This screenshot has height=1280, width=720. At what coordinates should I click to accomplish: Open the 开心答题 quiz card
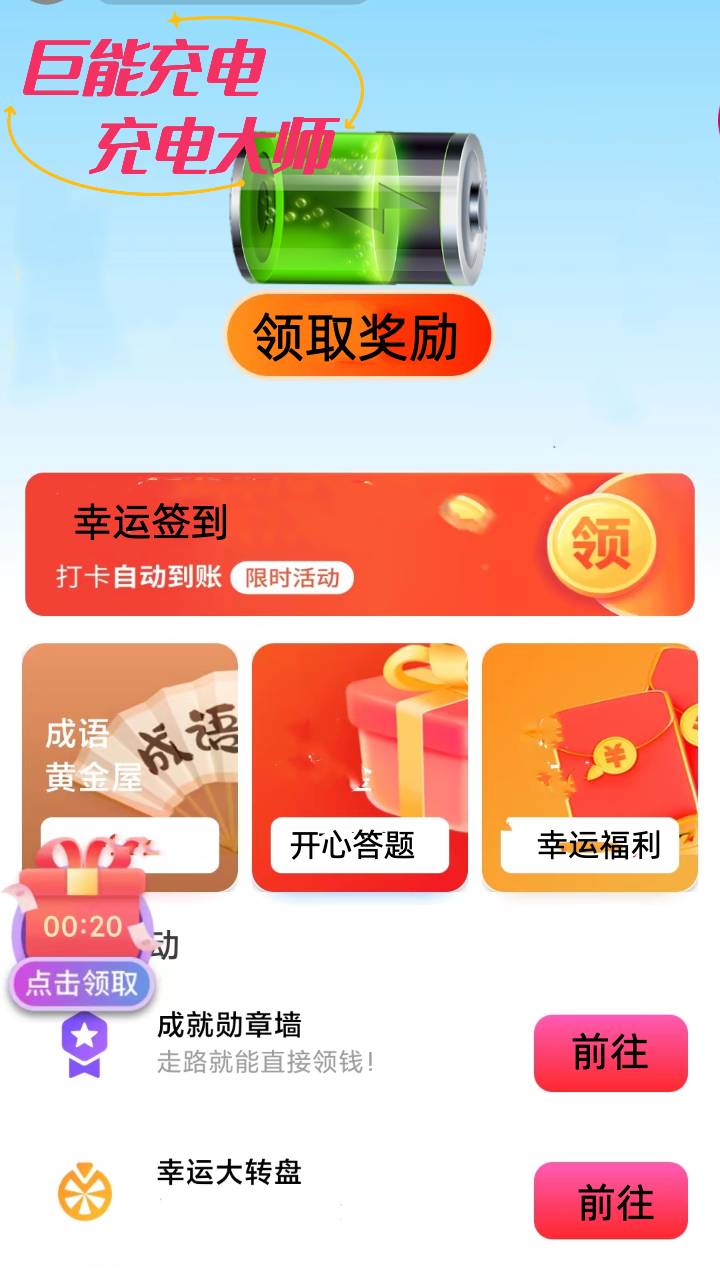tap(359, 767)
